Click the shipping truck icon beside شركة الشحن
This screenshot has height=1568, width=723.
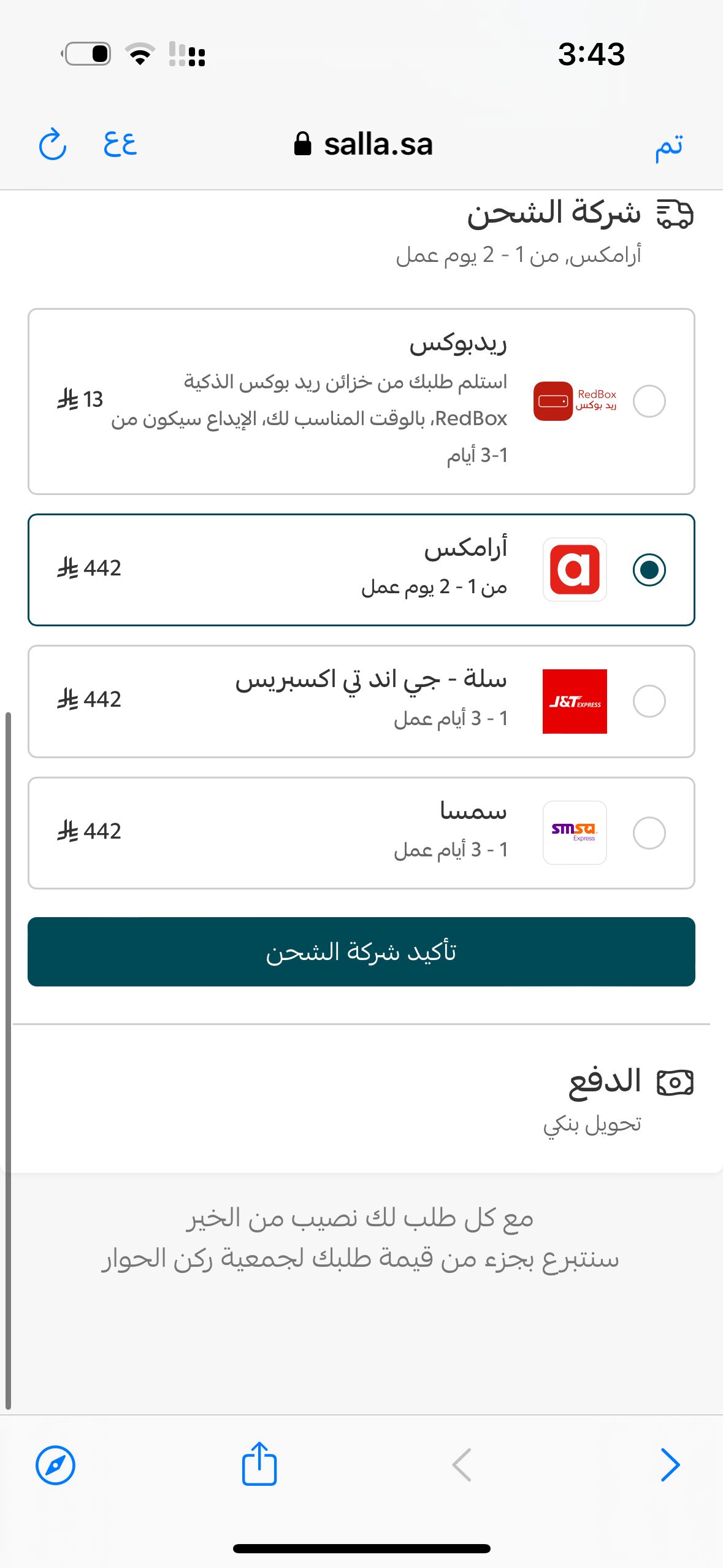[x=675, y=213]
